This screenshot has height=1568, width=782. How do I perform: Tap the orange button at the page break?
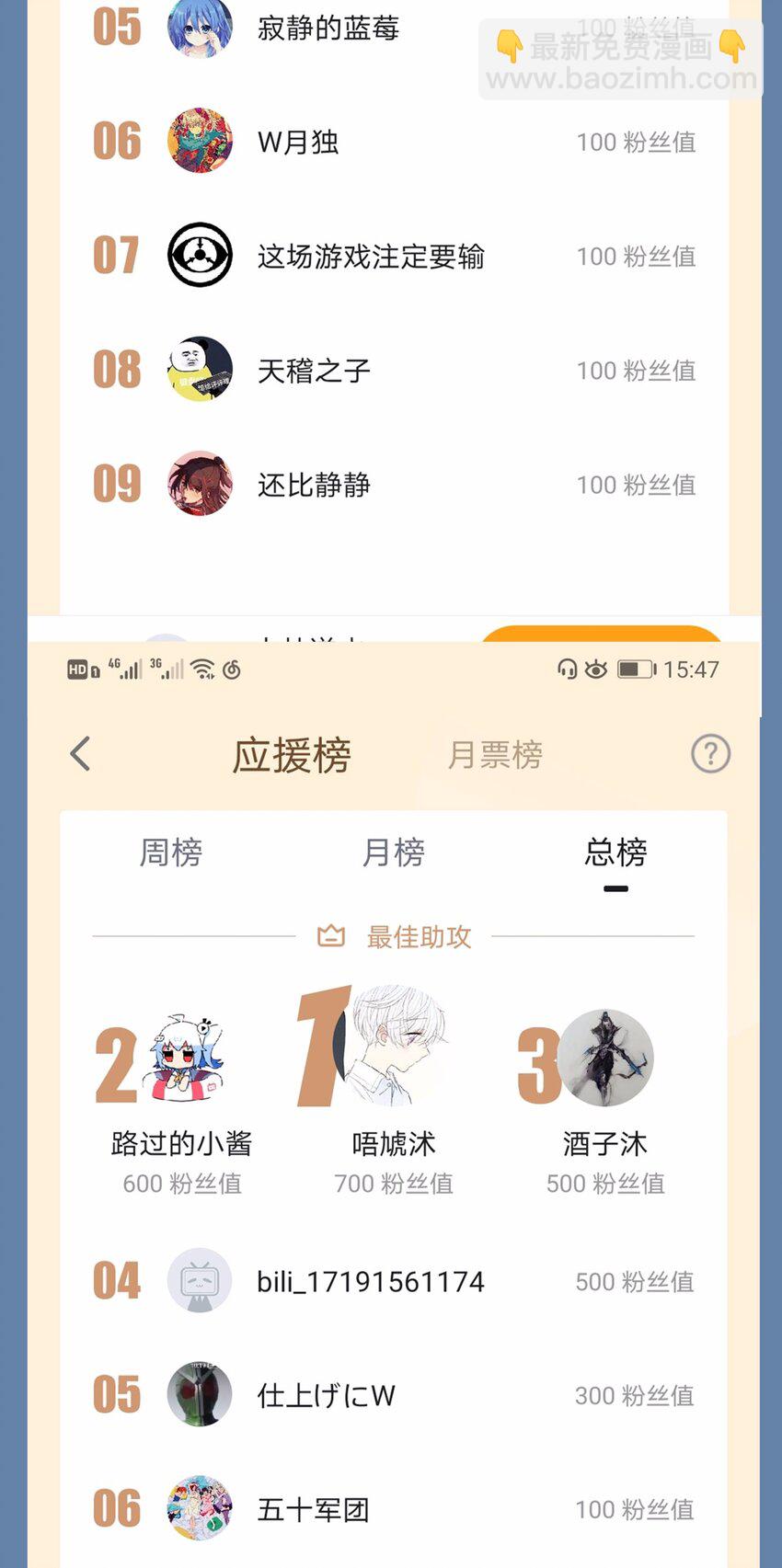603,635
